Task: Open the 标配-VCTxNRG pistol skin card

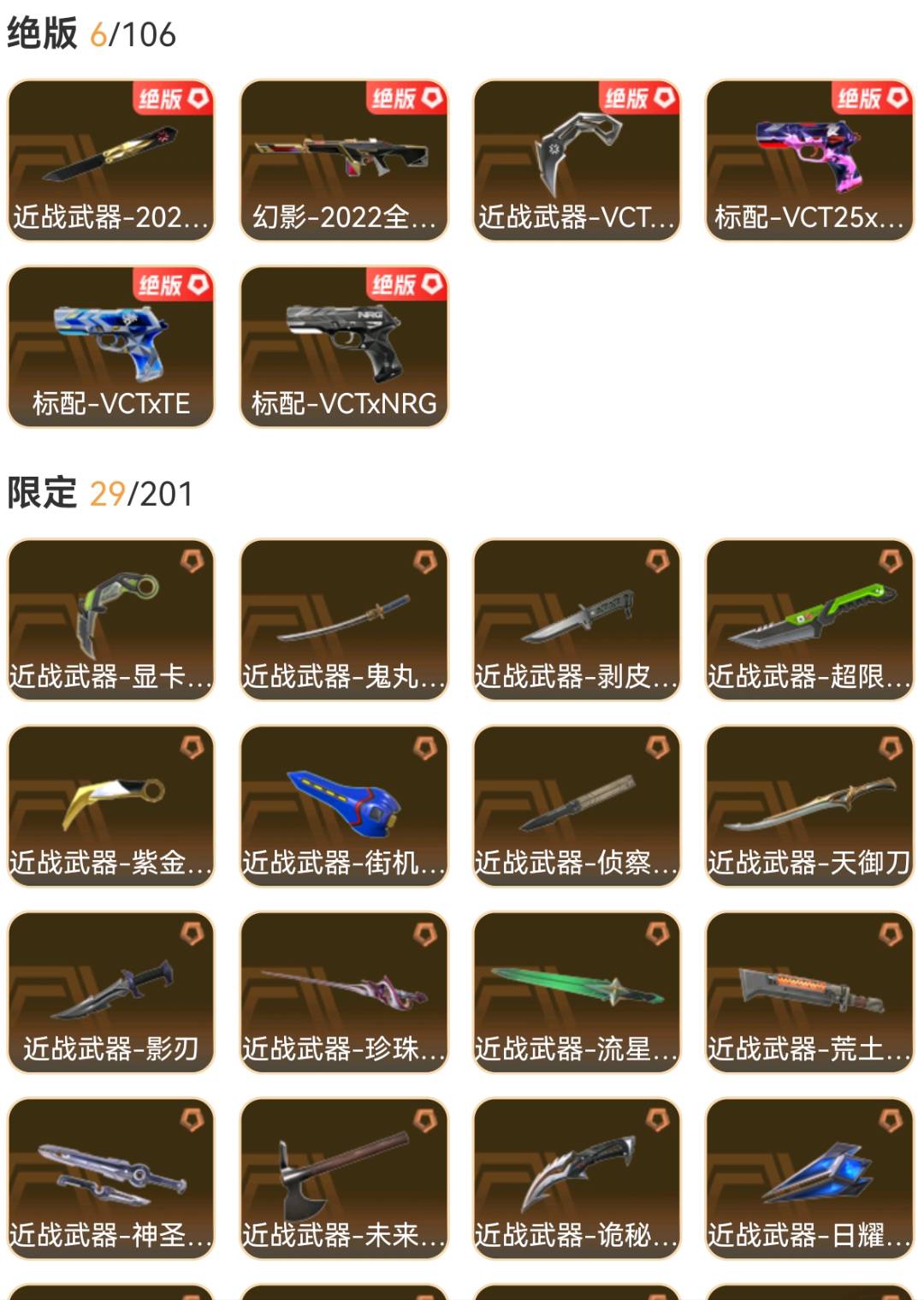Action: point(344,347)
